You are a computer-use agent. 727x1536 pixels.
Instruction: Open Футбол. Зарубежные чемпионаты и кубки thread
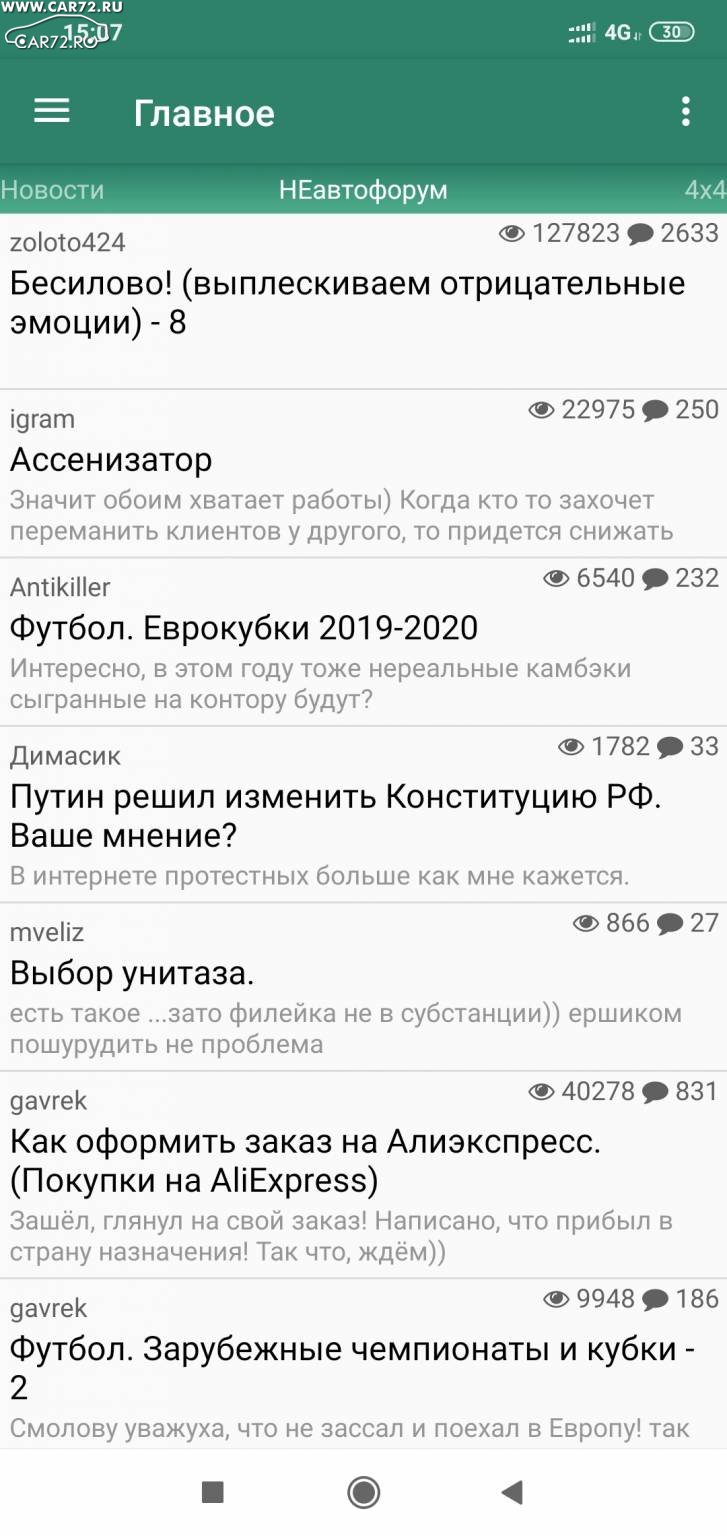(x=363, y=1364)
